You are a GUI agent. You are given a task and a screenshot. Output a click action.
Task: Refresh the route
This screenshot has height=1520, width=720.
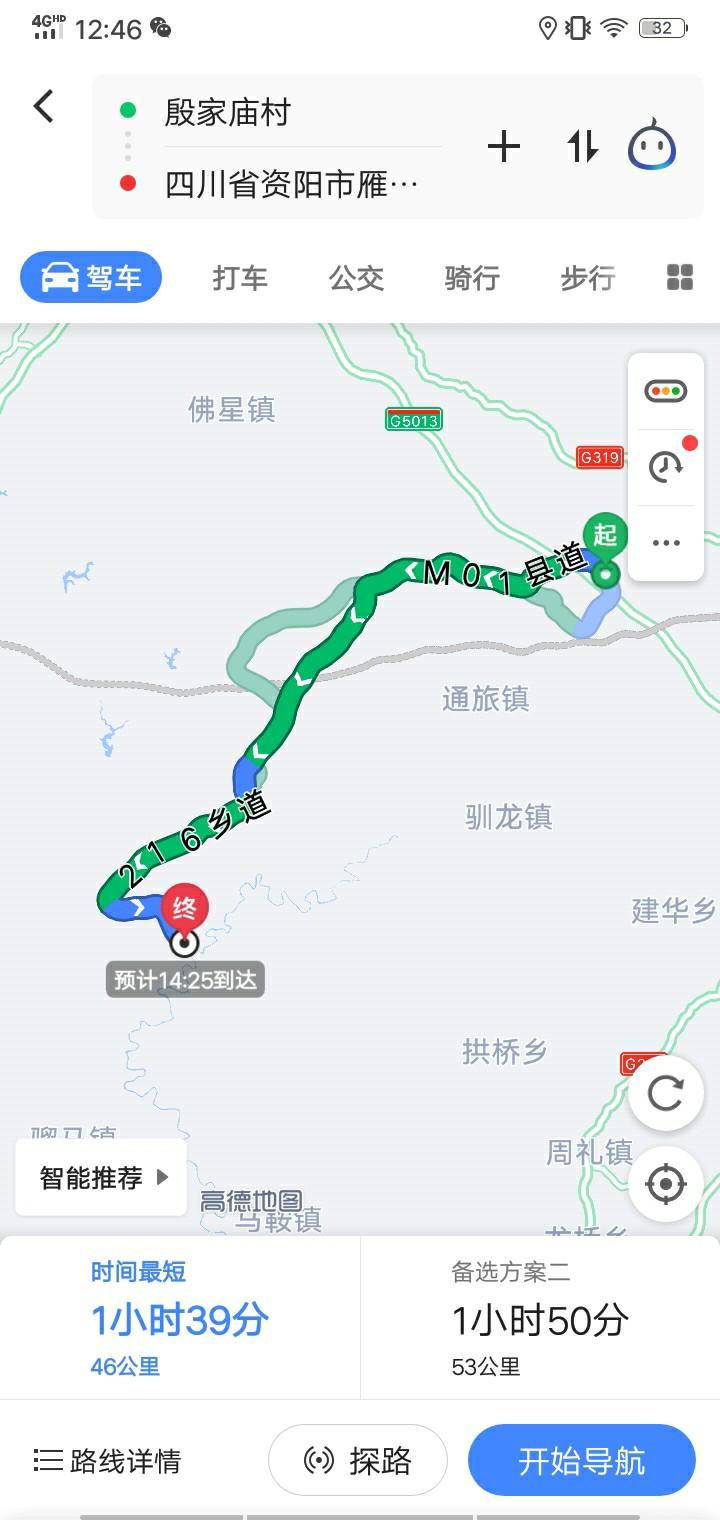pyautogui.click(x=665, y=1093)
